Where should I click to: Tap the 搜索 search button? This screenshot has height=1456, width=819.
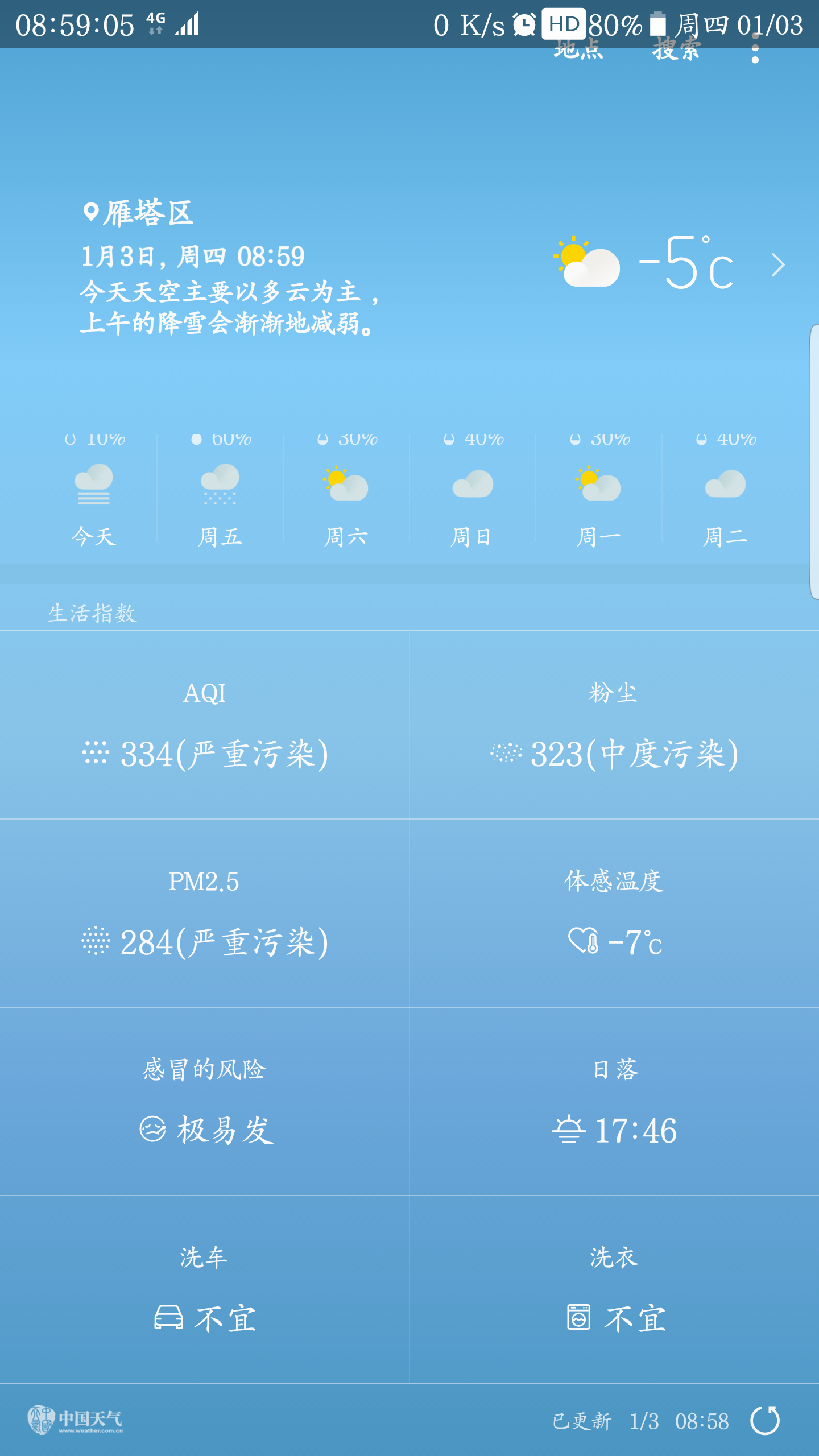(676, 50)
